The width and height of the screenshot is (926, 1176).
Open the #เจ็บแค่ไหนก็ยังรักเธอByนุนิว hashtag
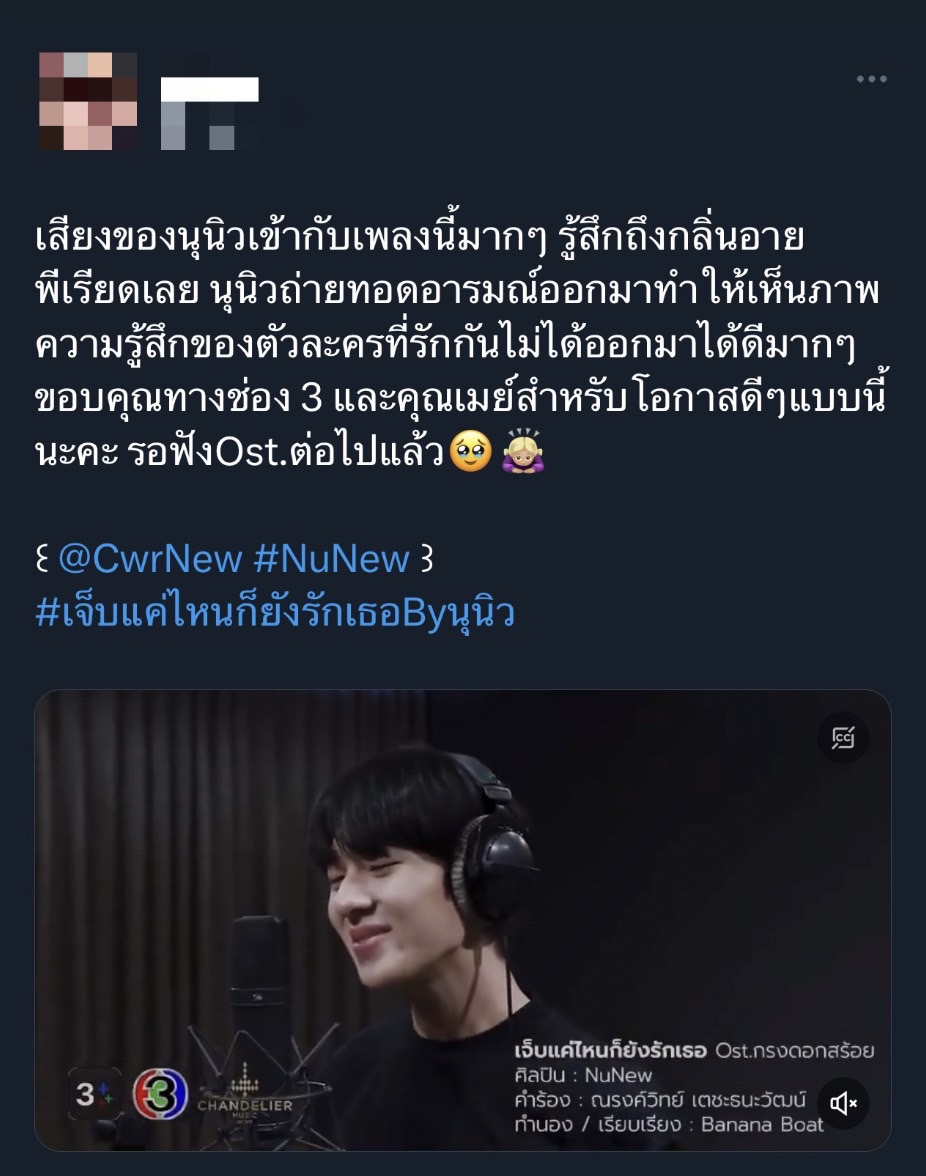click(x=275, y=612)
